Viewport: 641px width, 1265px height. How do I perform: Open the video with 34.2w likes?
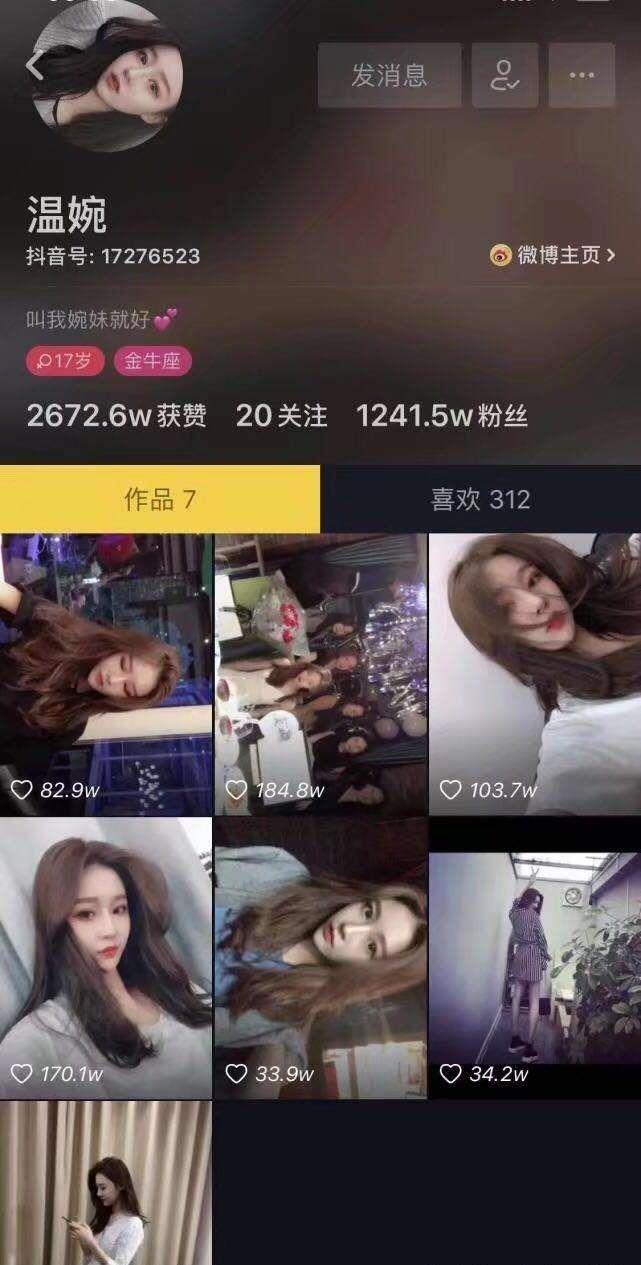click(x=535, y=958)
